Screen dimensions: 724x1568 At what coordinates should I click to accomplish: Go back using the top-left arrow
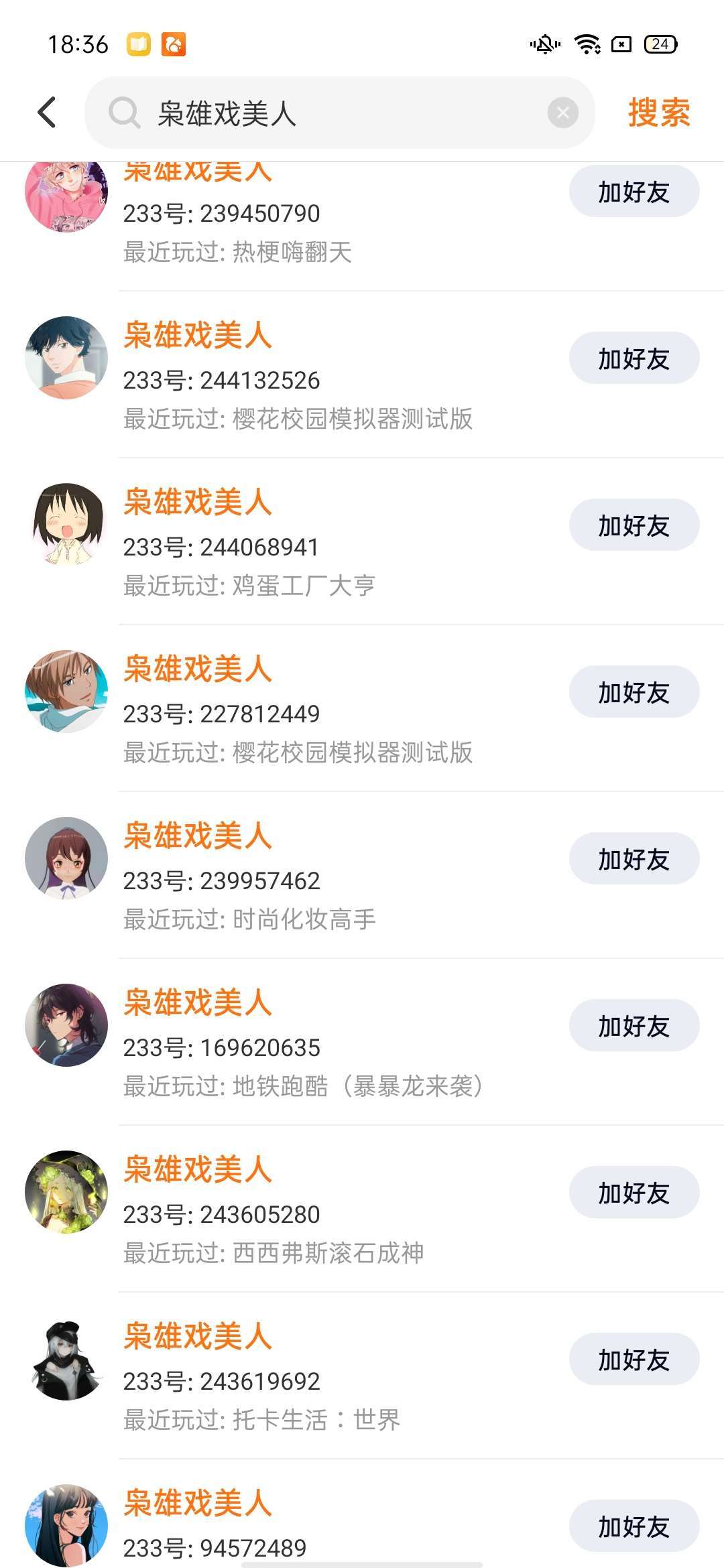tap(47, 112)
